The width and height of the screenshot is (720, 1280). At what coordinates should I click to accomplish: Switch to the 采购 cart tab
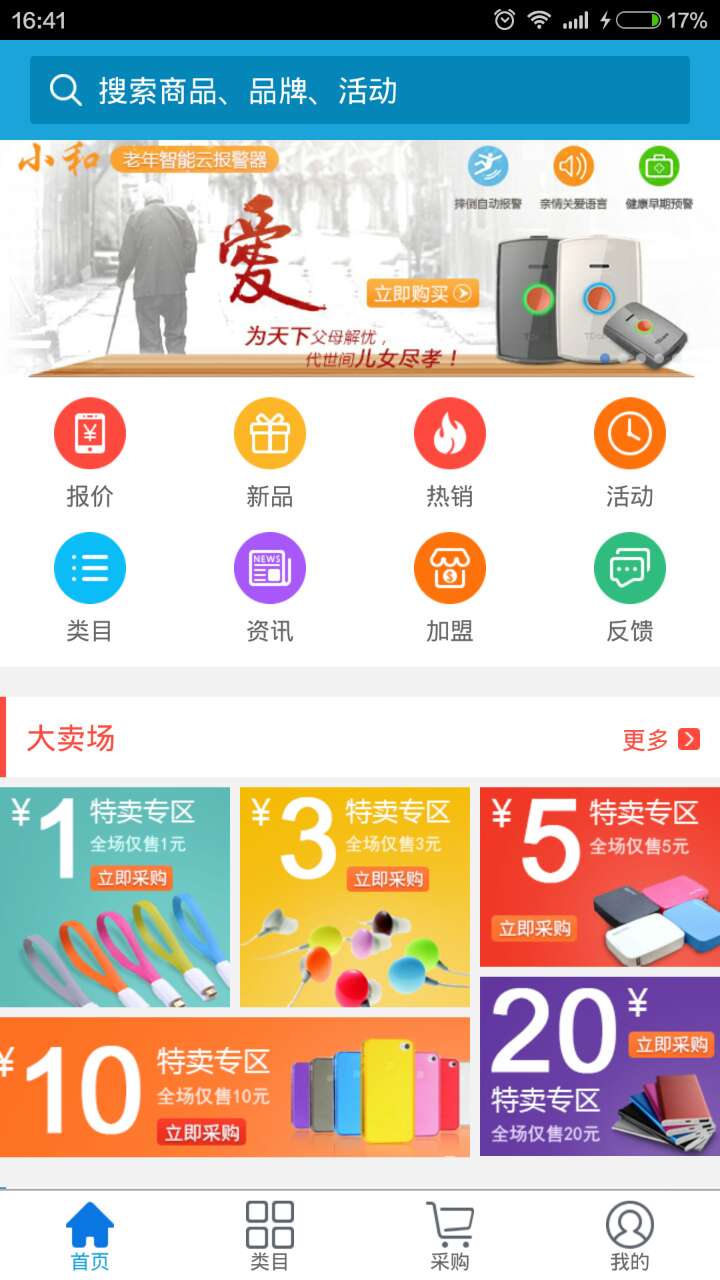click(x=450, y=1235)
